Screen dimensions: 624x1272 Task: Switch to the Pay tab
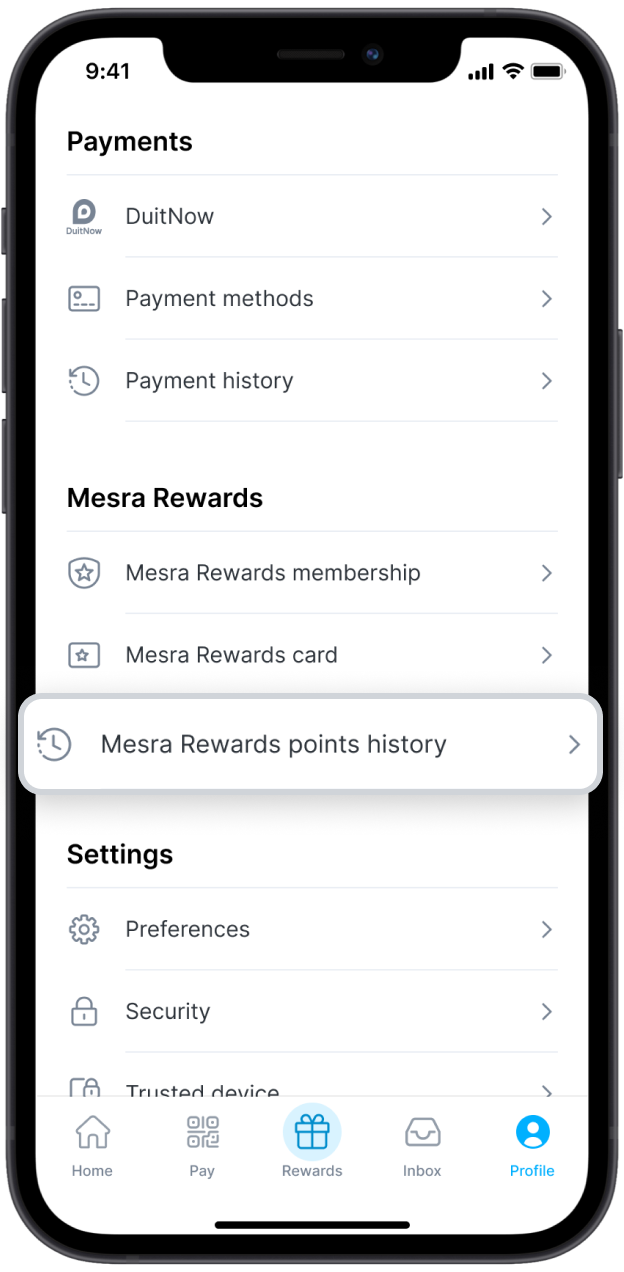(x=202, y=1145)
